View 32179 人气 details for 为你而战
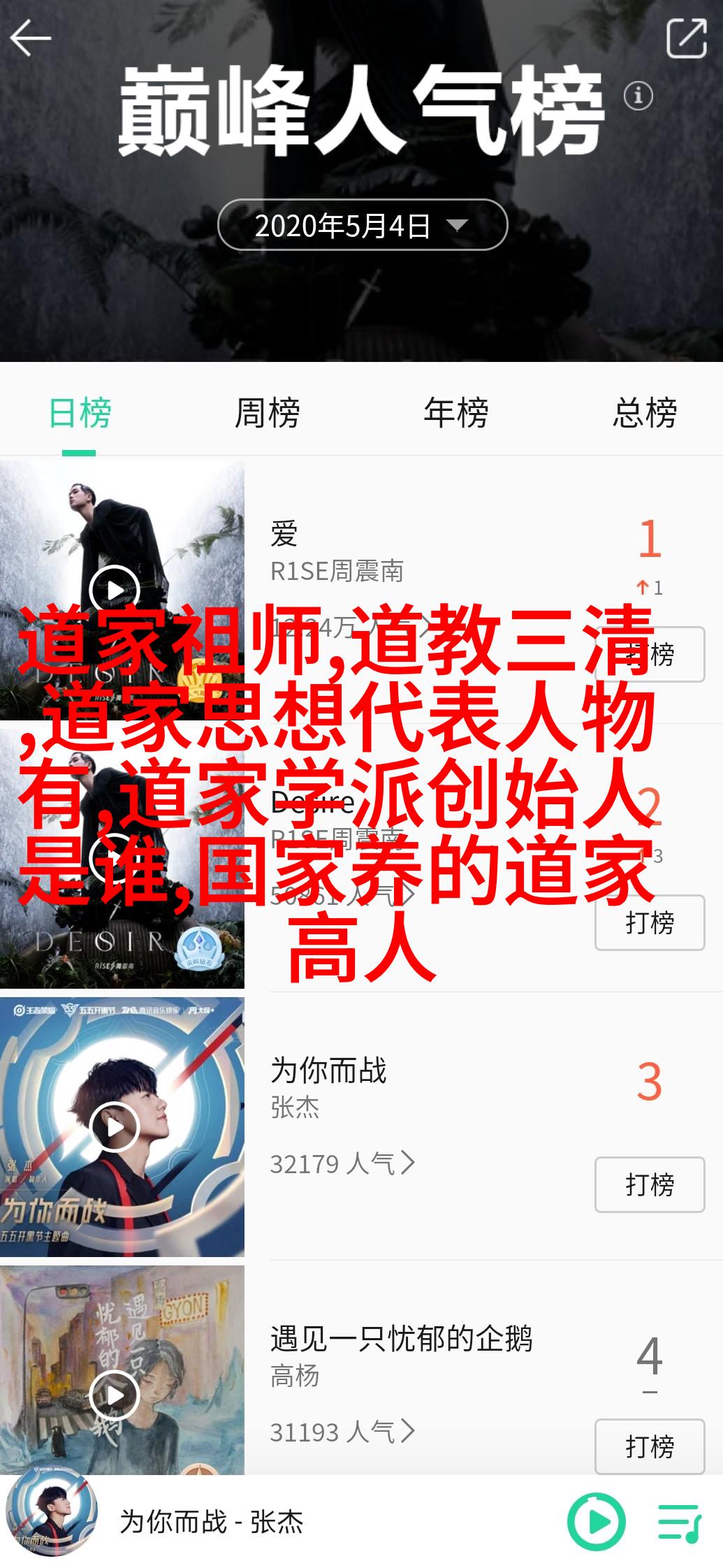Viewport: 723px width, 1568px height. pos(342,1163)
